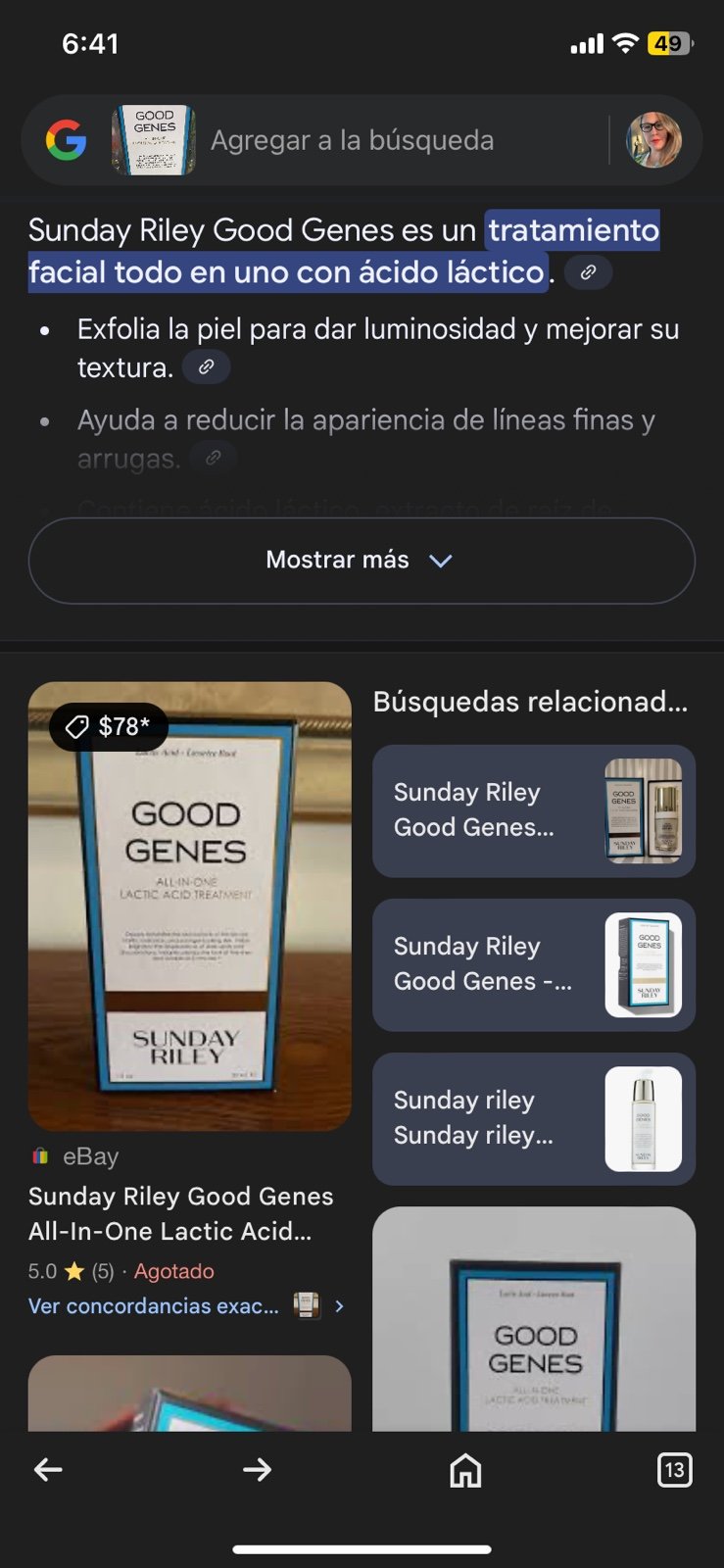
Task: Go forward with the browser forward arrow
Action: tap(257, 1469)
